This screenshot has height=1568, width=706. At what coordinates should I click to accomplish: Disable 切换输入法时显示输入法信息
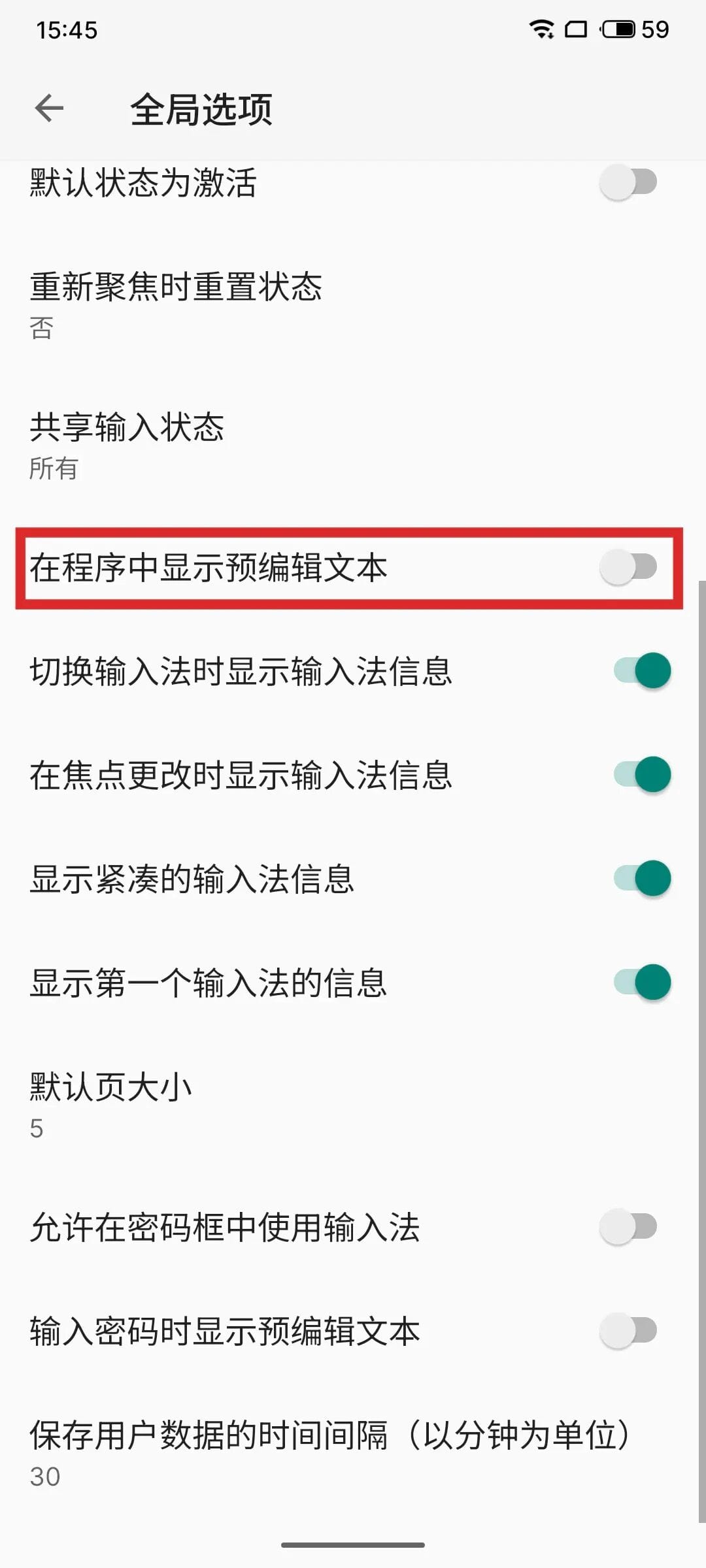tap(642, 670)
